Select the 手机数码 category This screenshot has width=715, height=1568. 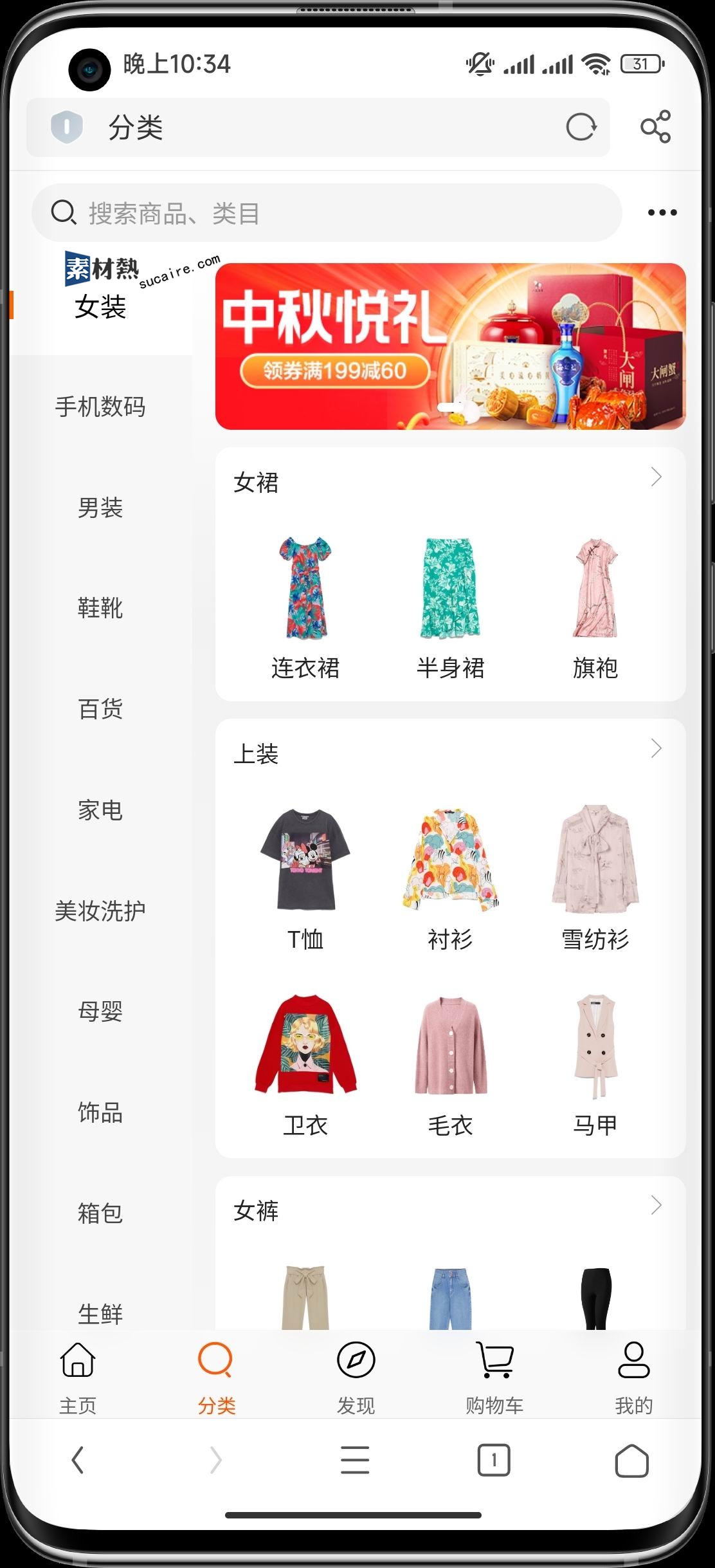[x=100, y=407]
